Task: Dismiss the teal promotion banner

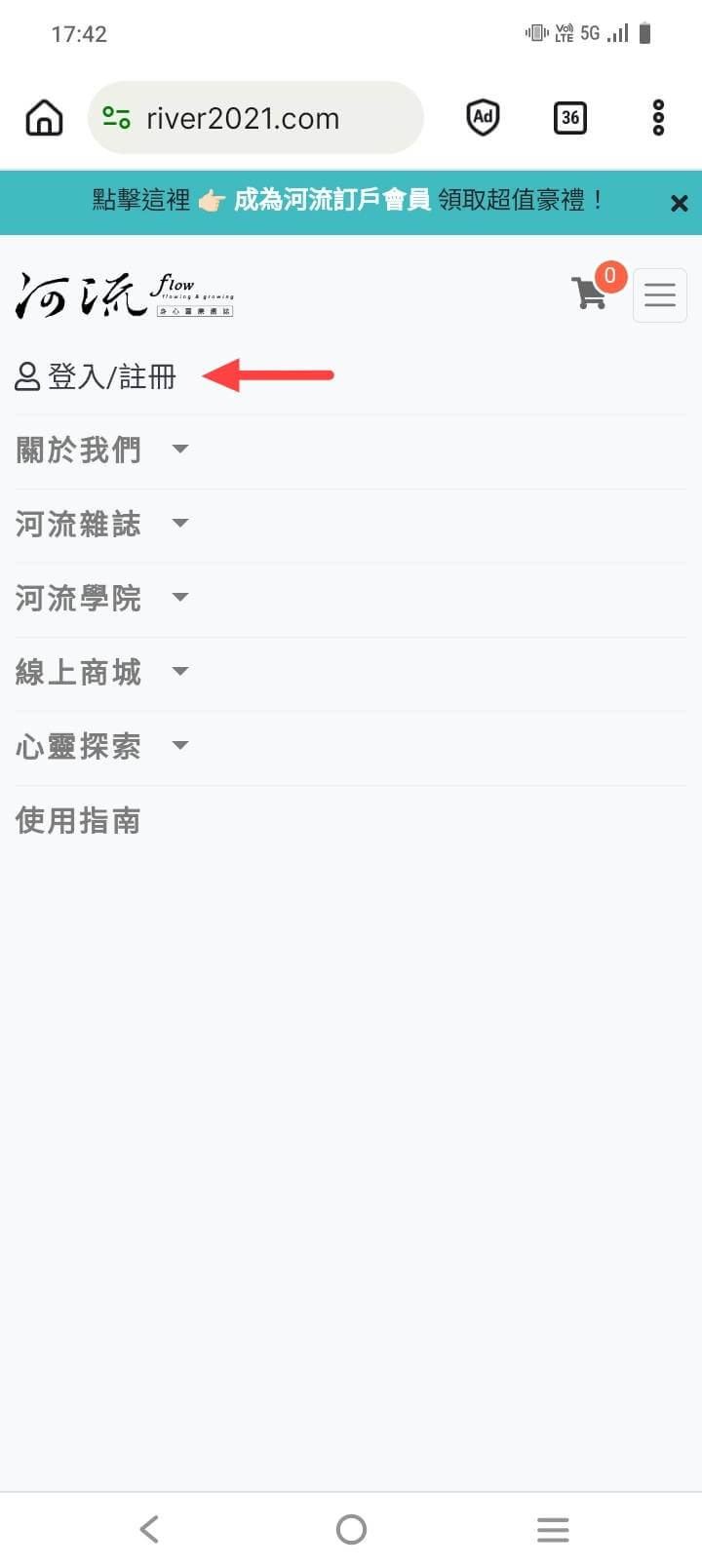Action: pos(680,203)
